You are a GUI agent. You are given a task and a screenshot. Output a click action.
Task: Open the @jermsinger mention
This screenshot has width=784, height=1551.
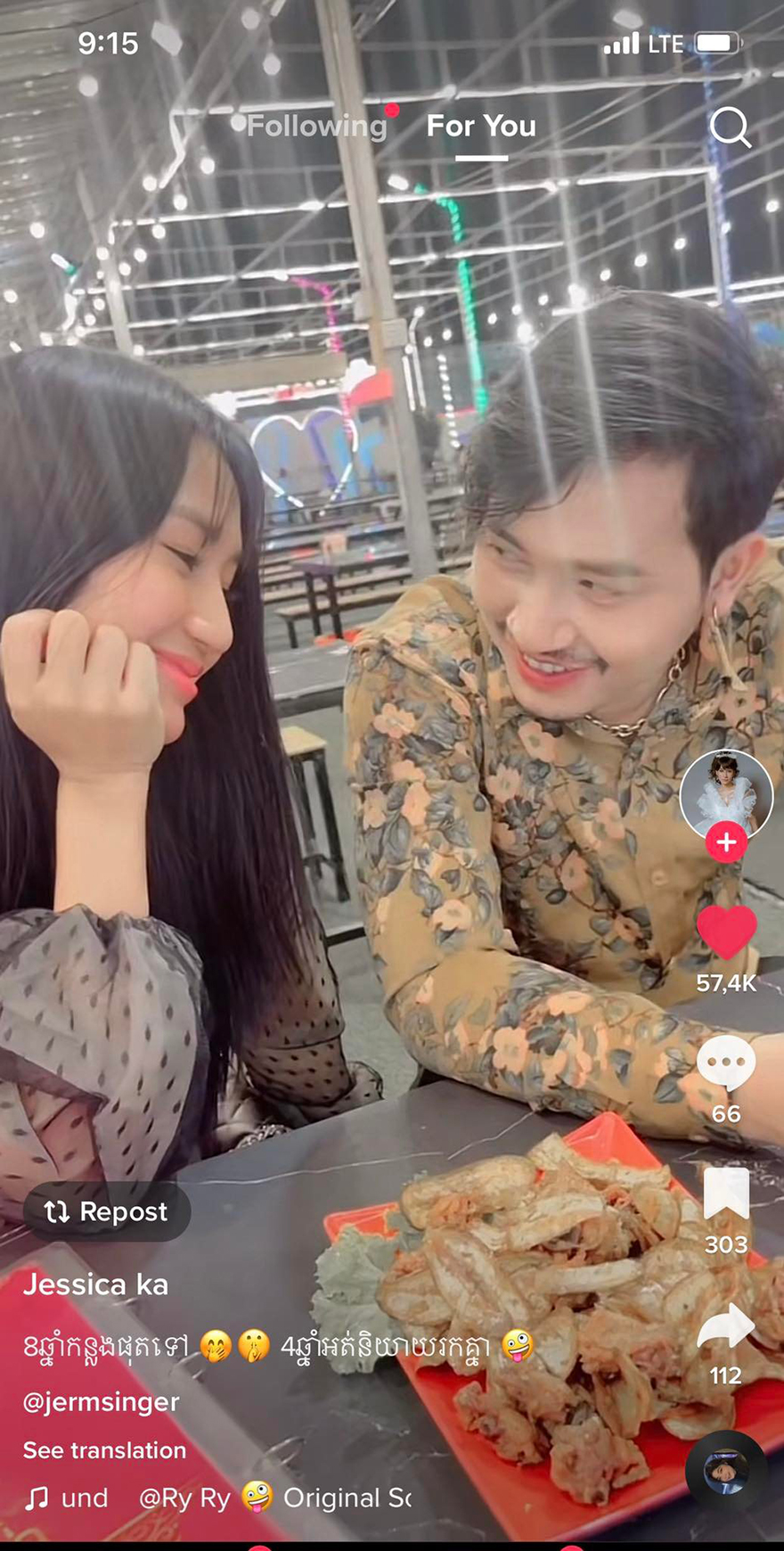[101, 1402]
